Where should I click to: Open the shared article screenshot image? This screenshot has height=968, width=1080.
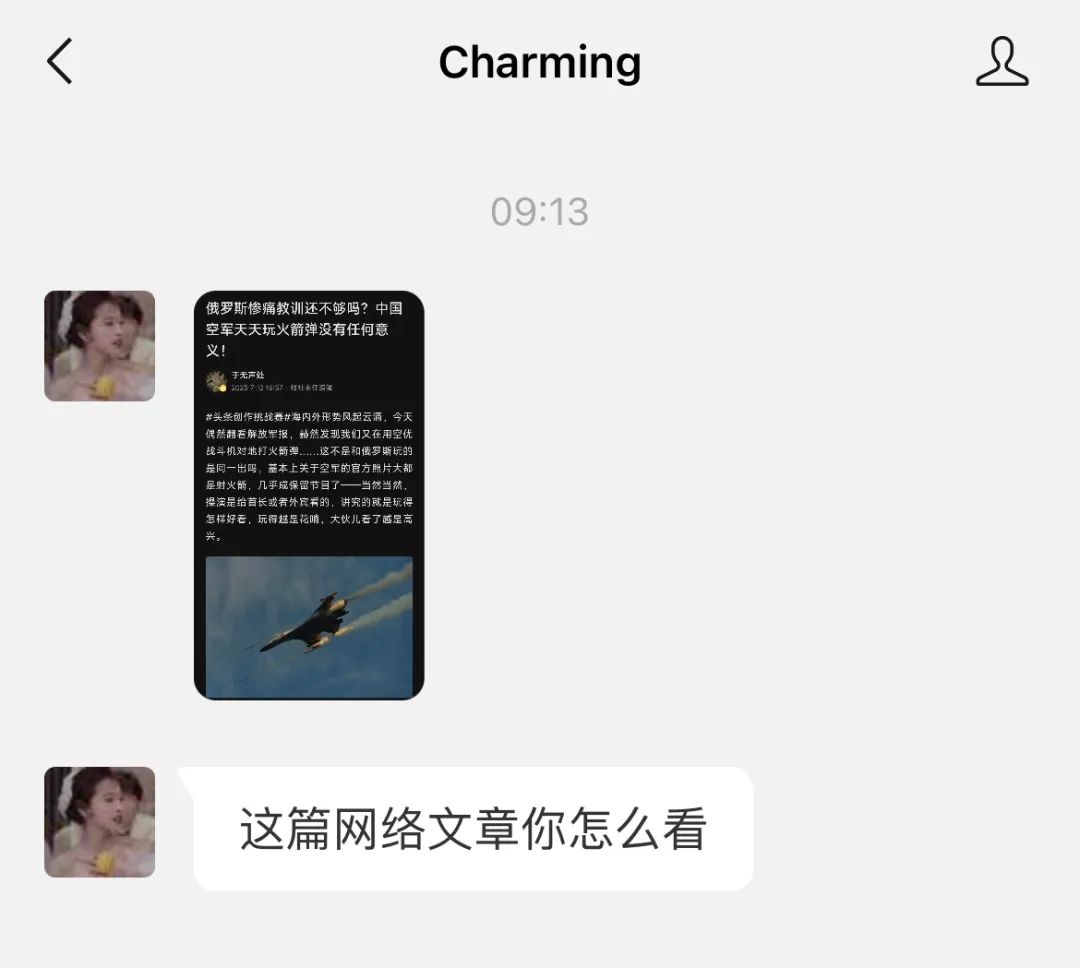(x=309, y=495)
